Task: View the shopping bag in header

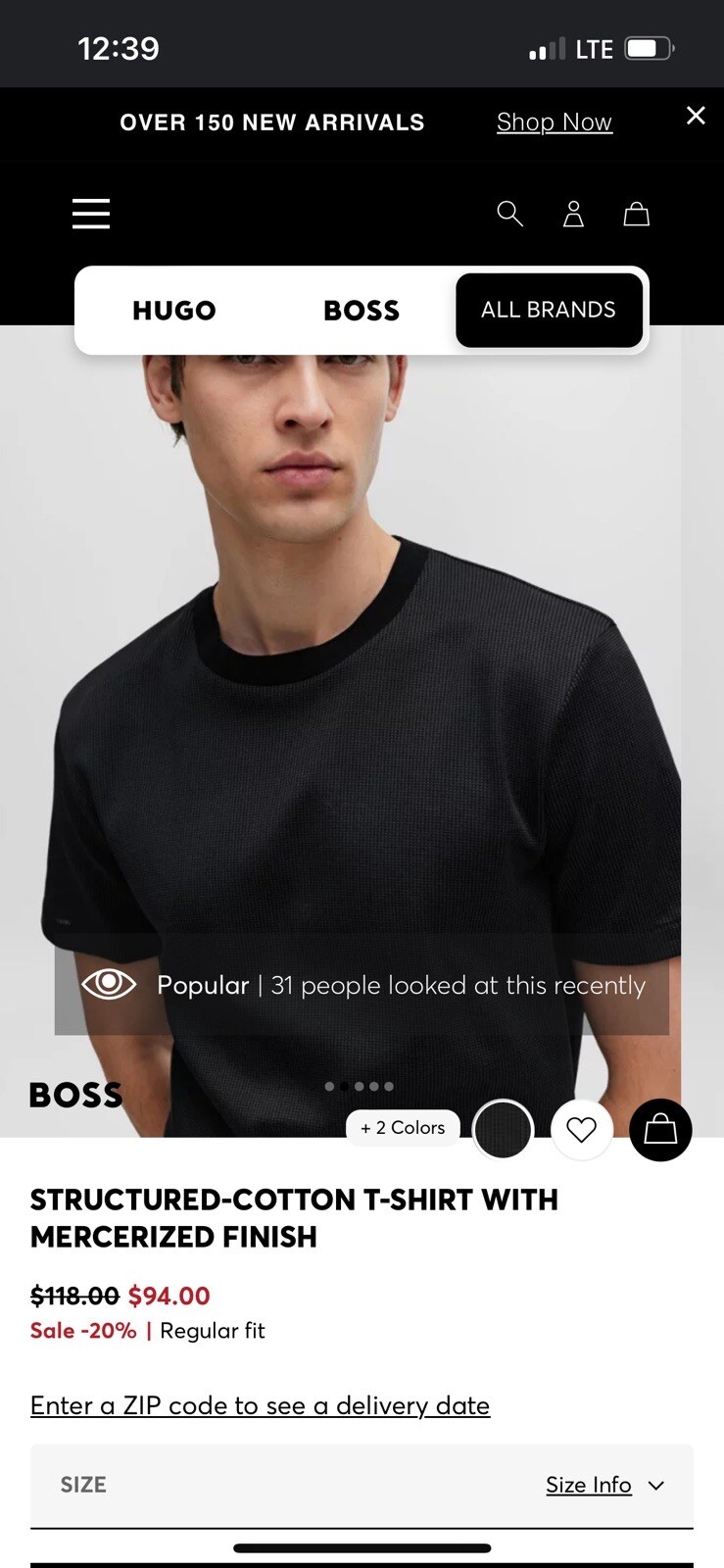Action: click(x=637, y=214)
